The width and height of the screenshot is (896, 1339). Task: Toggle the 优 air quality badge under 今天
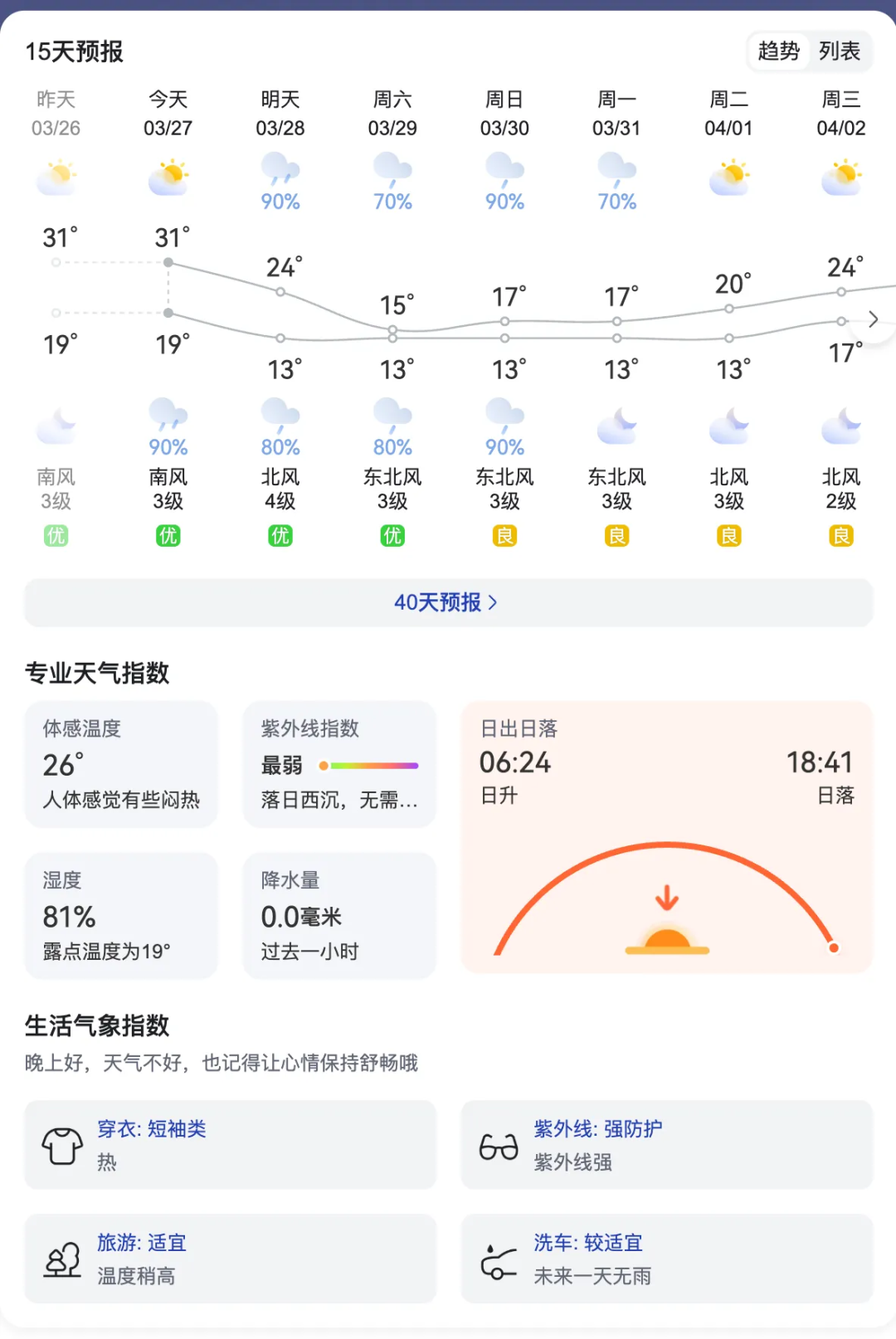168,535
